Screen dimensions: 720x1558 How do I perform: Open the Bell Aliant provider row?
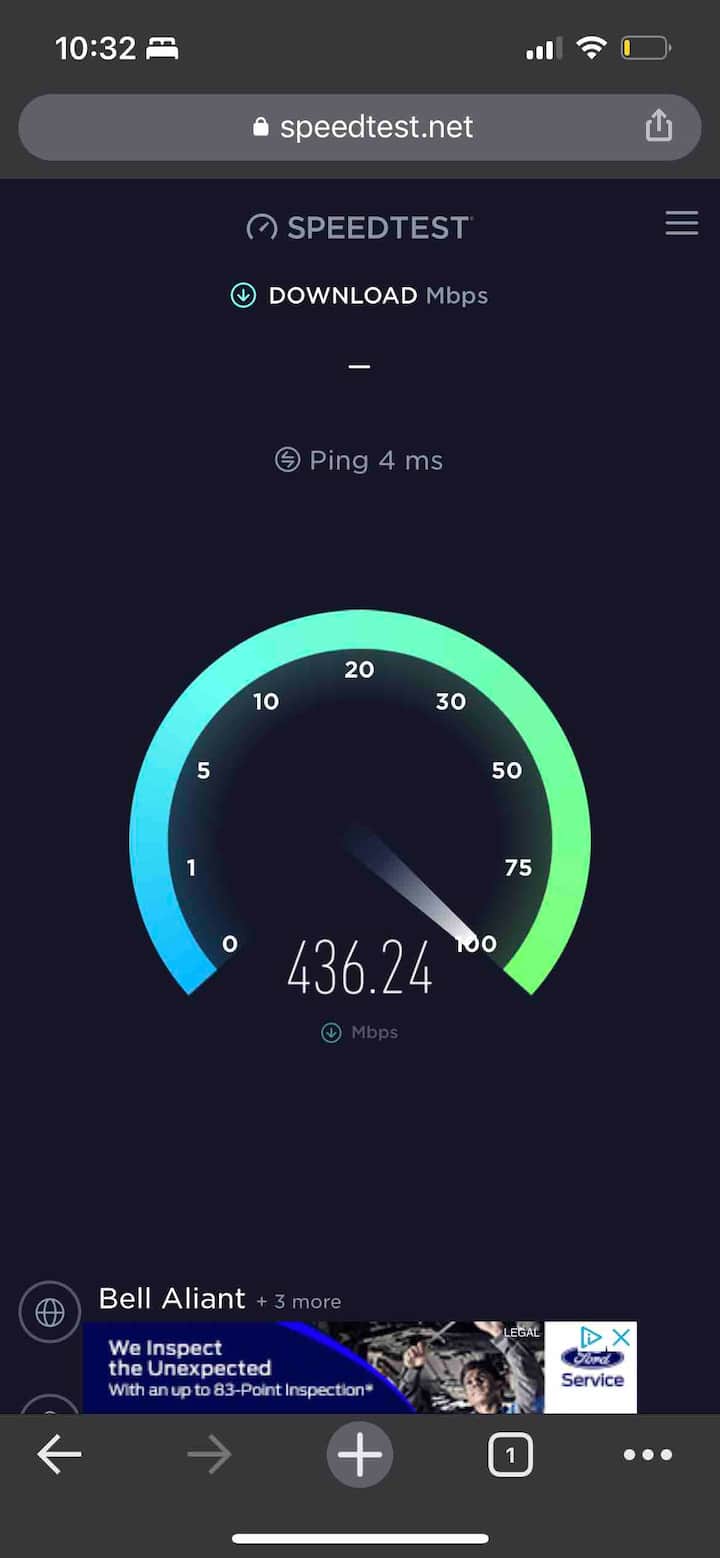click(172, 1299)
